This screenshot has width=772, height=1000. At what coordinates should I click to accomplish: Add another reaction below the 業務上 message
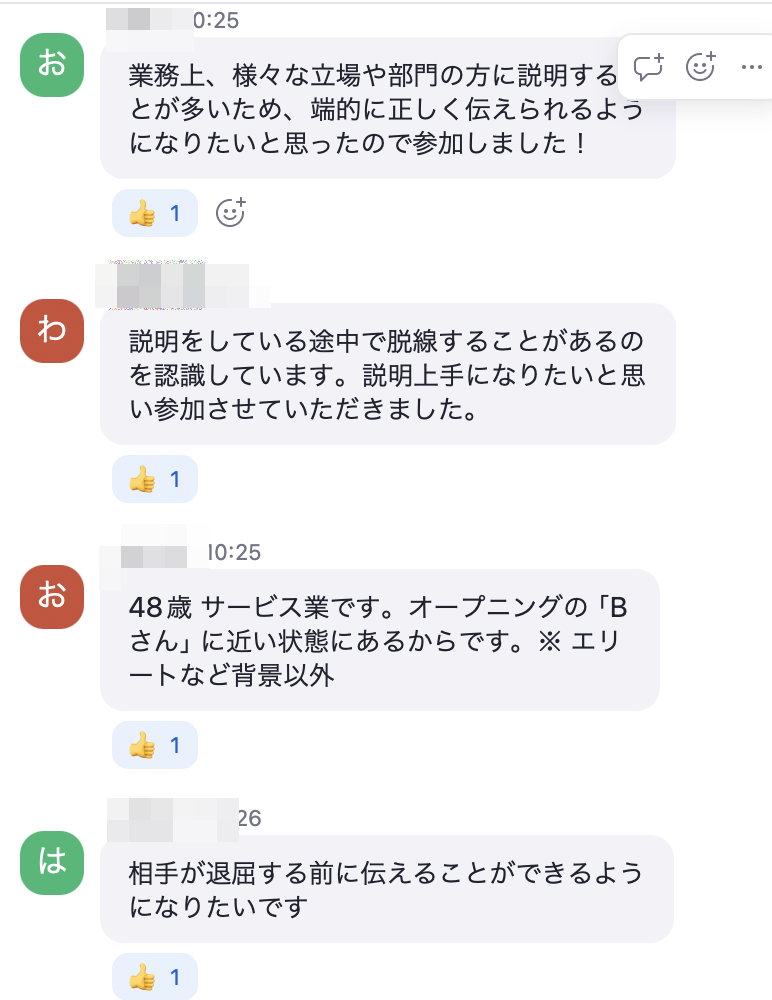pyautogui.click(x=231, y=212)
